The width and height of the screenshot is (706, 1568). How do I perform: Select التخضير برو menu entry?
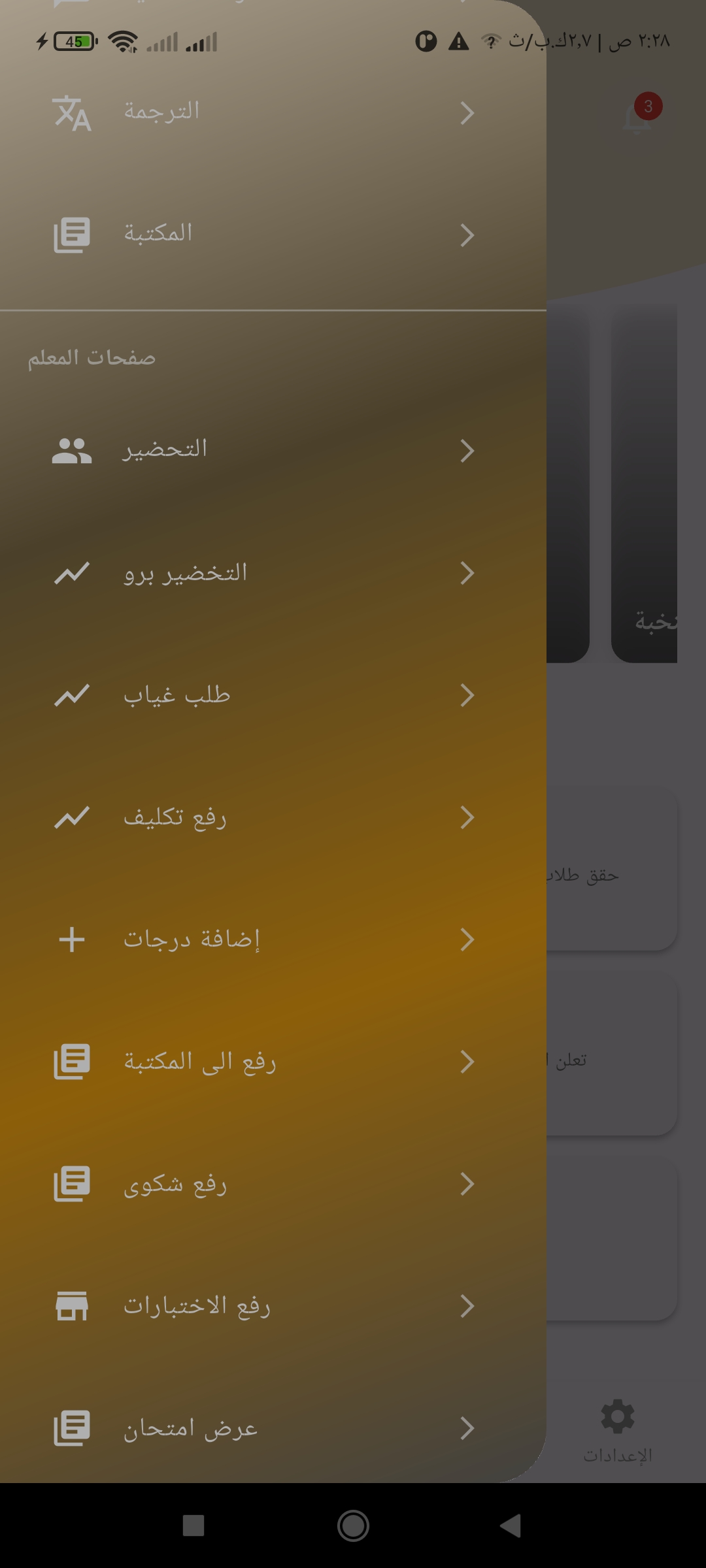[x=261, y=573]
